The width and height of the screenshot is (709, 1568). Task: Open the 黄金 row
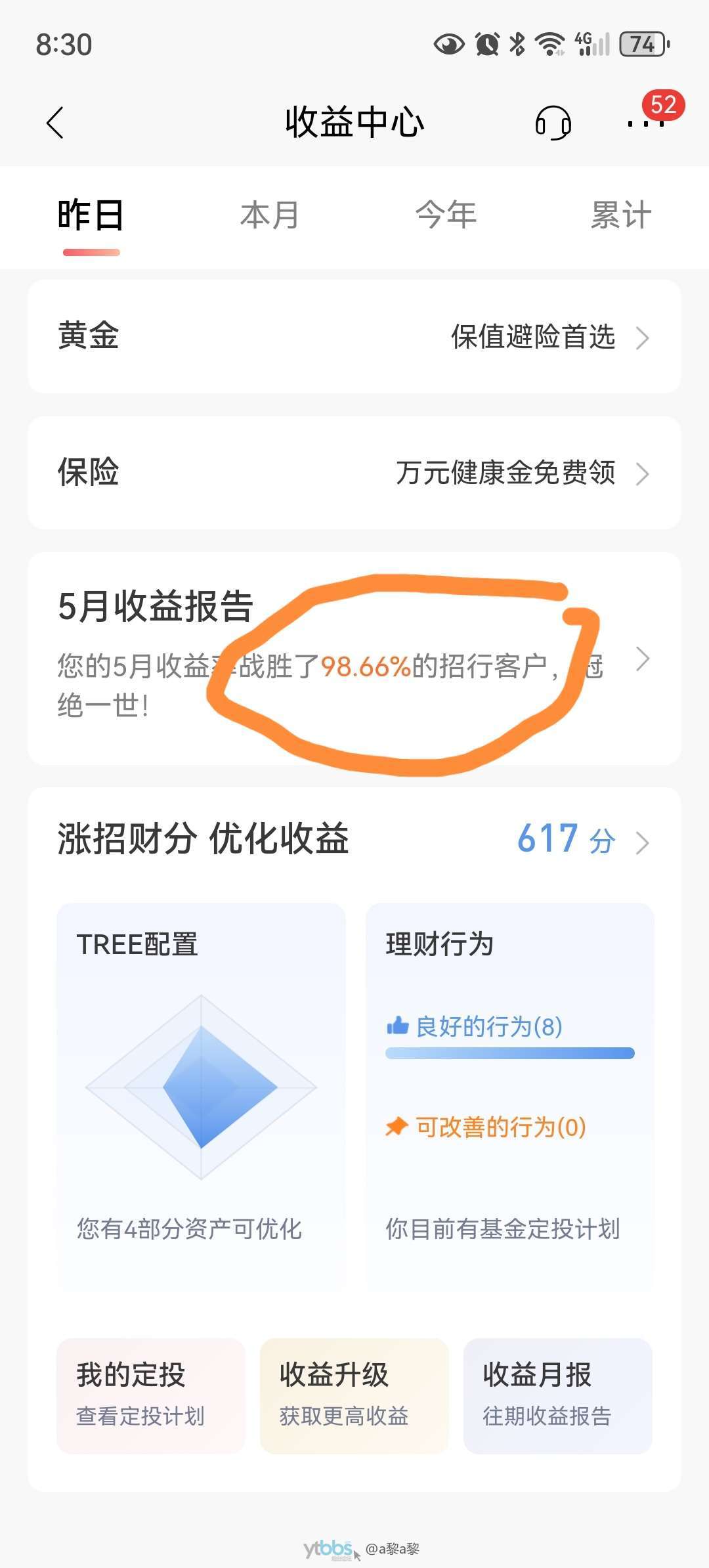coord(354,337)
